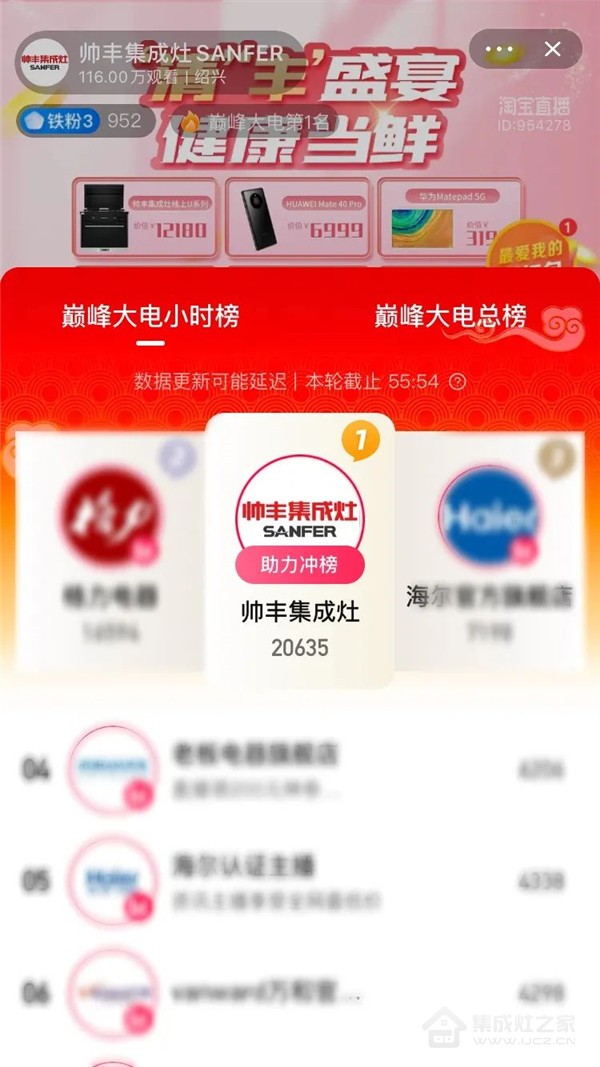The image size is (600, 1067).
Task: View the 帅丰集成灶 12180 product card
Action: tap(146, 218)
